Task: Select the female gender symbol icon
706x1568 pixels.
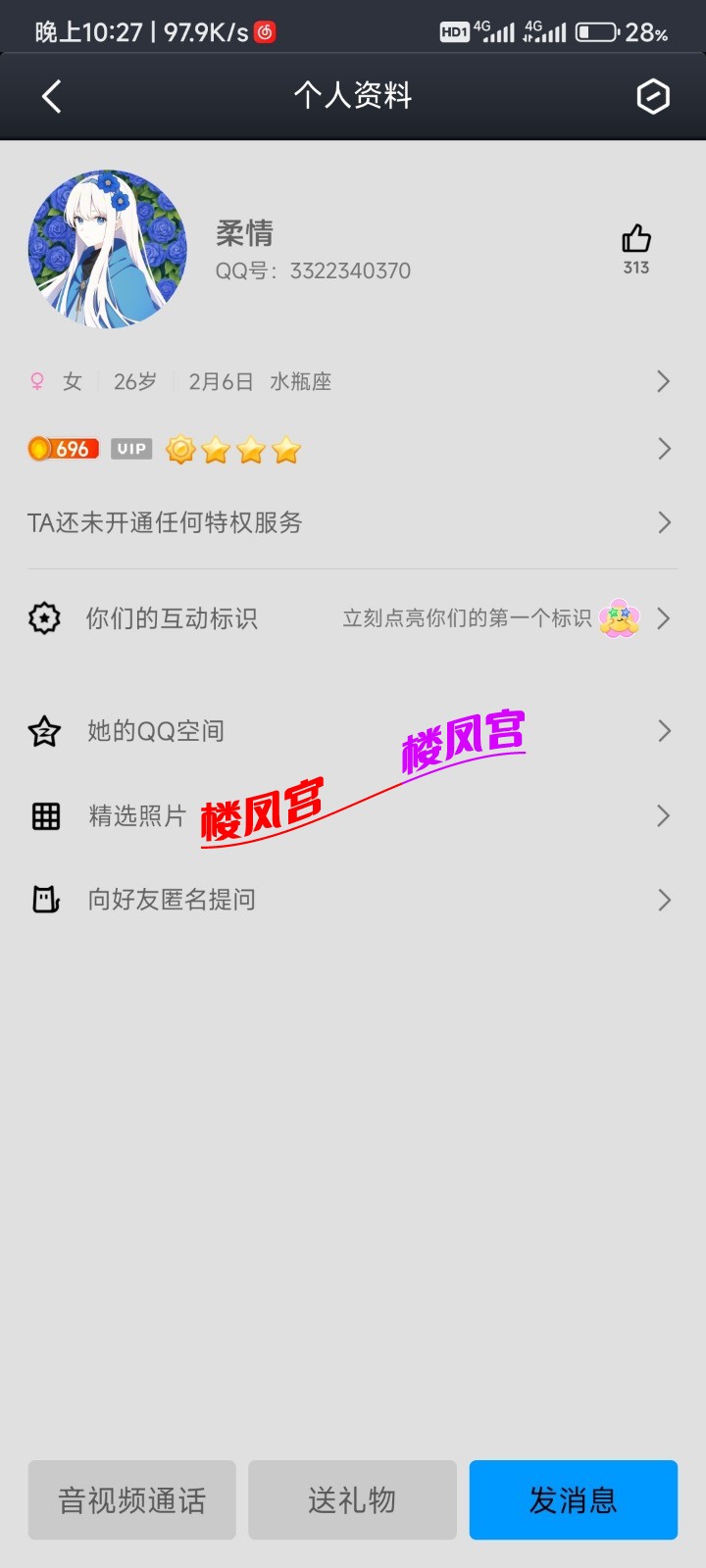Action: click(37, 381)
